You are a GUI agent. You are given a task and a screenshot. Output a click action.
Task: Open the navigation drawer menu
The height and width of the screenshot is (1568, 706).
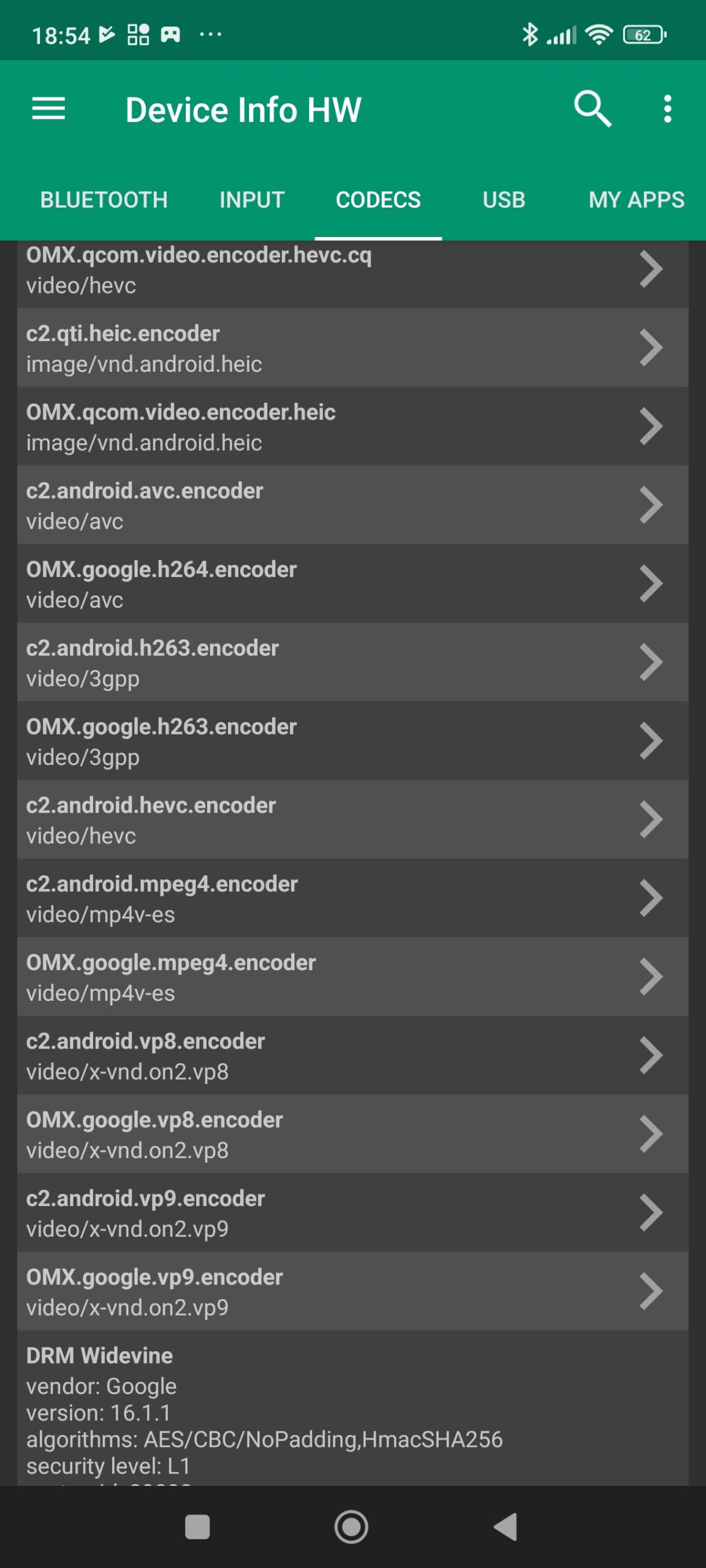pyautogui.click(x=48, y=109)
